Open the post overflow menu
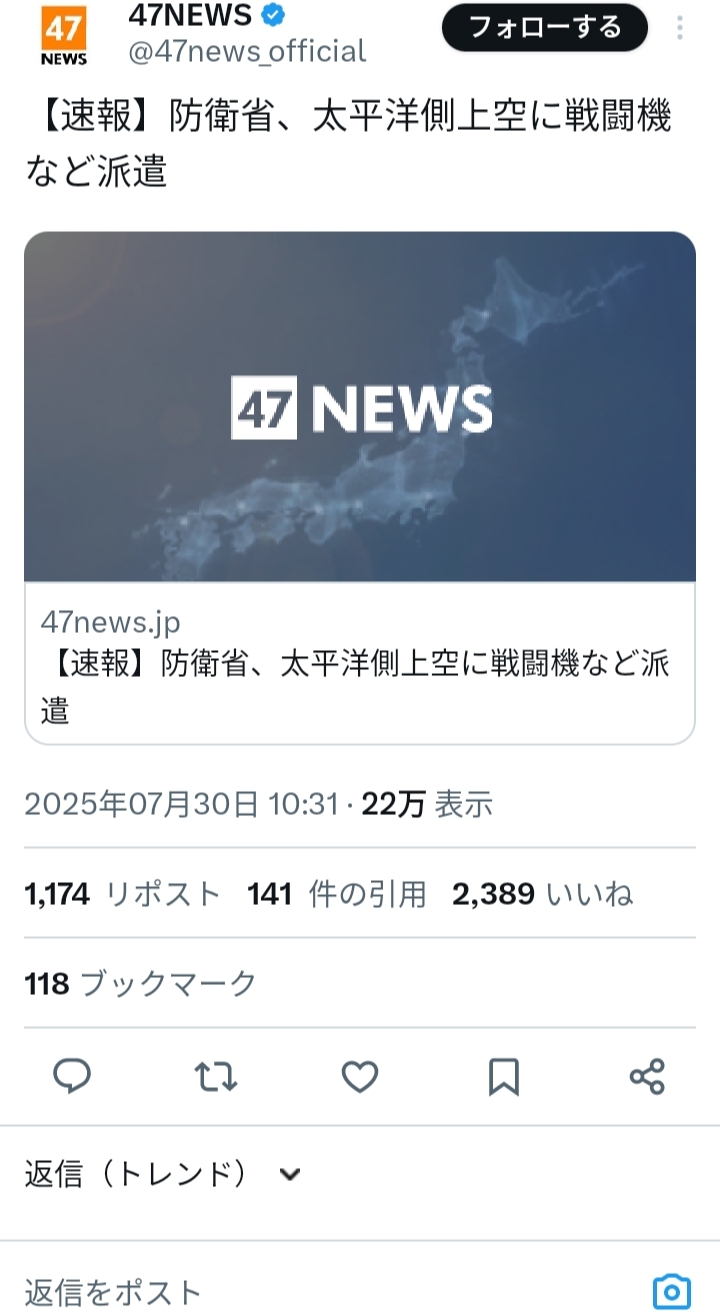The width and height of the screenshot is (720, 1316). pyautogui.click(x=680, y=28)
